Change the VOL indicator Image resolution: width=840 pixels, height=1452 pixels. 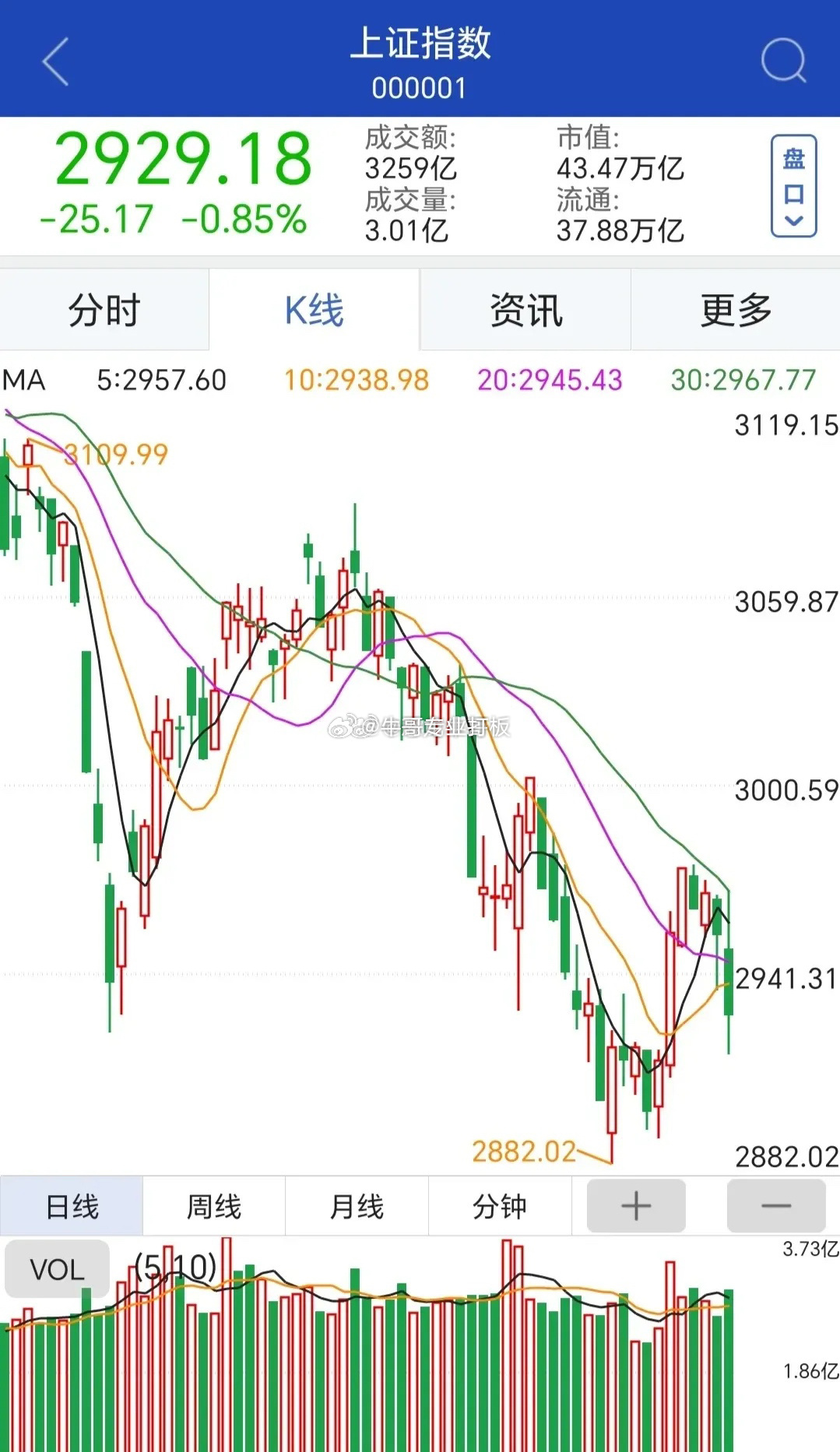[x=57, y=1270]
